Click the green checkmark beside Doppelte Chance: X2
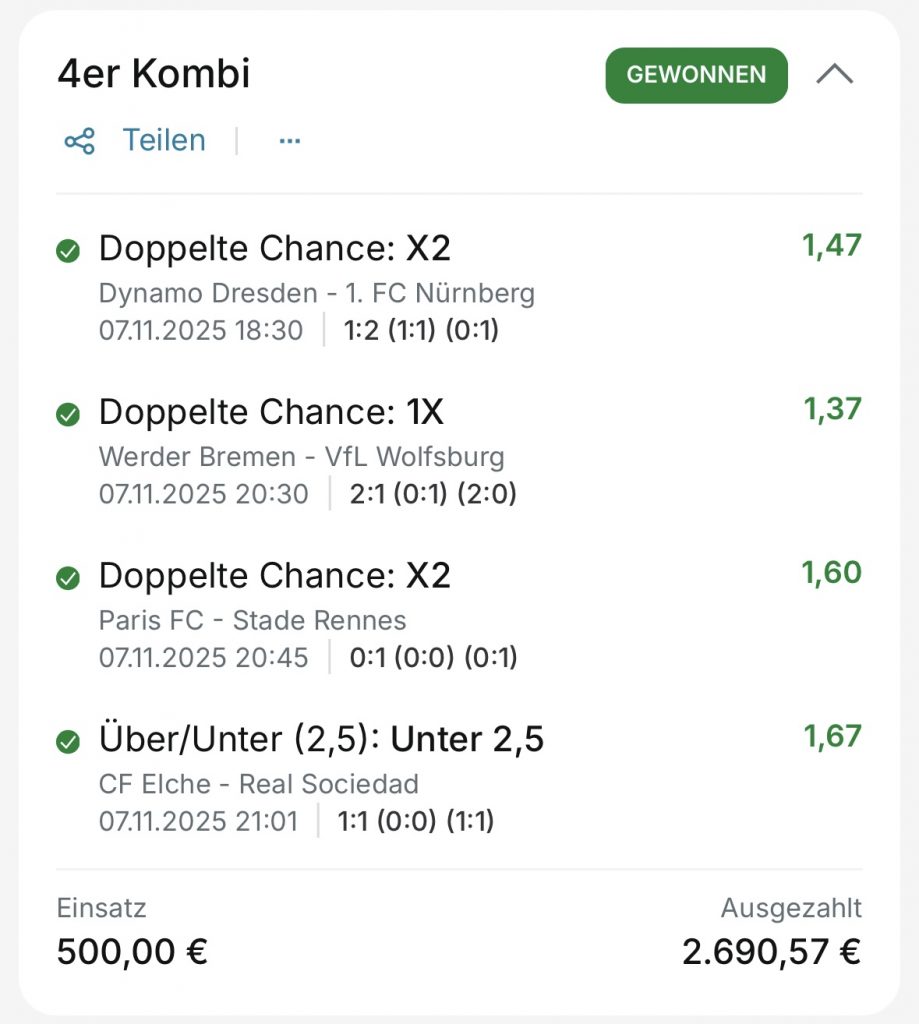Screen dimensions: 919x1024 68,252
